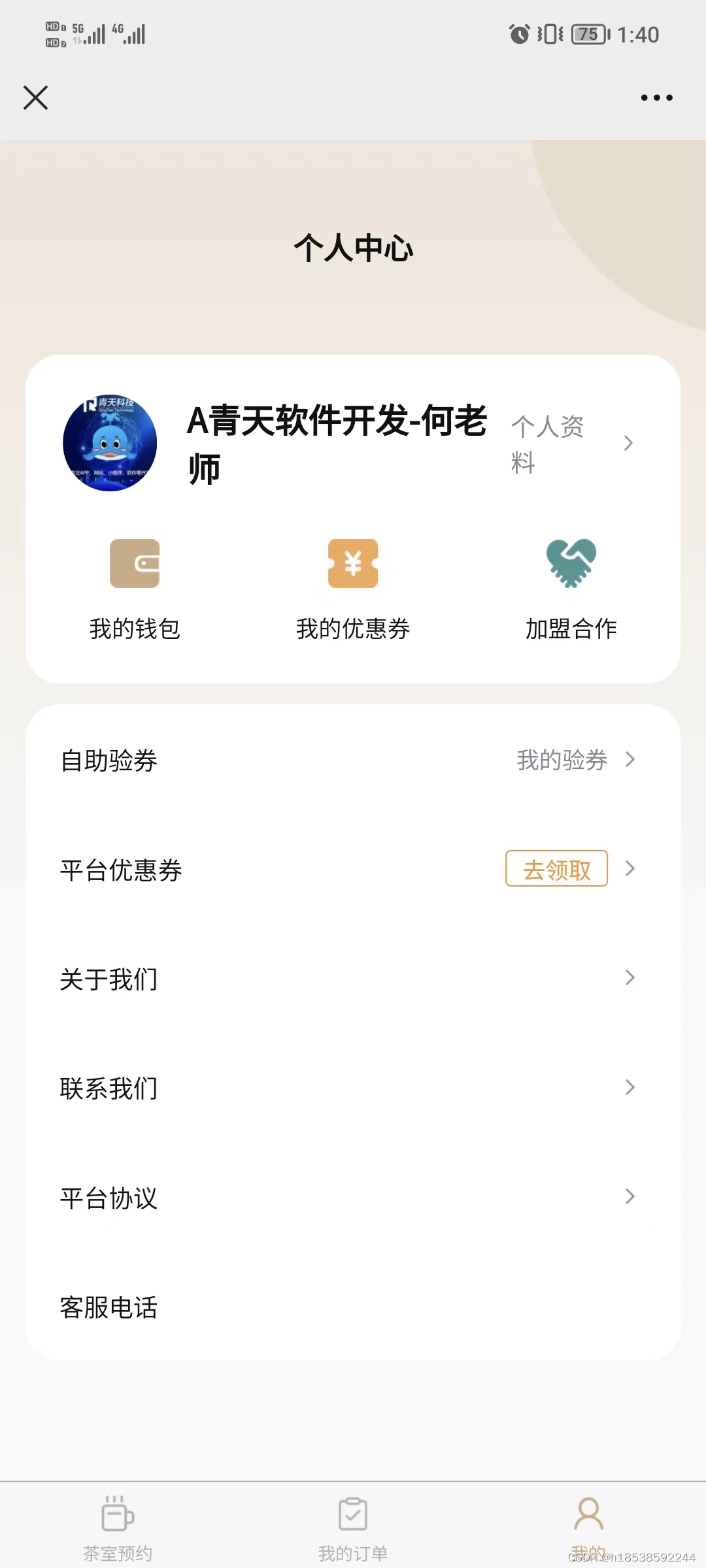Open 关于我们 page

(x=353, y=979)
